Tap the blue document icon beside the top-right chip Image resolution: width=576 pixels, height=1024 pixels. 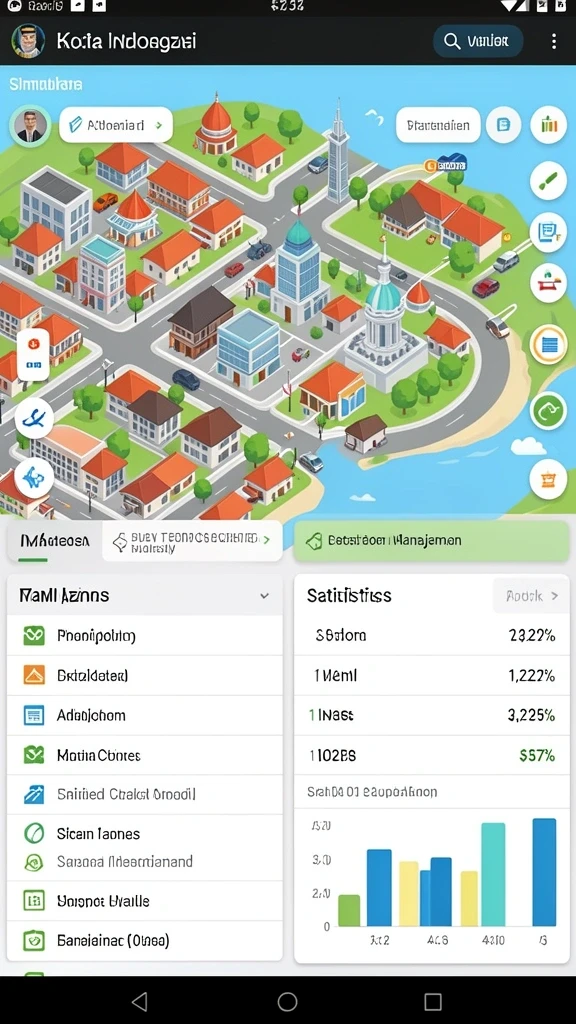click(x=504, y=125)
